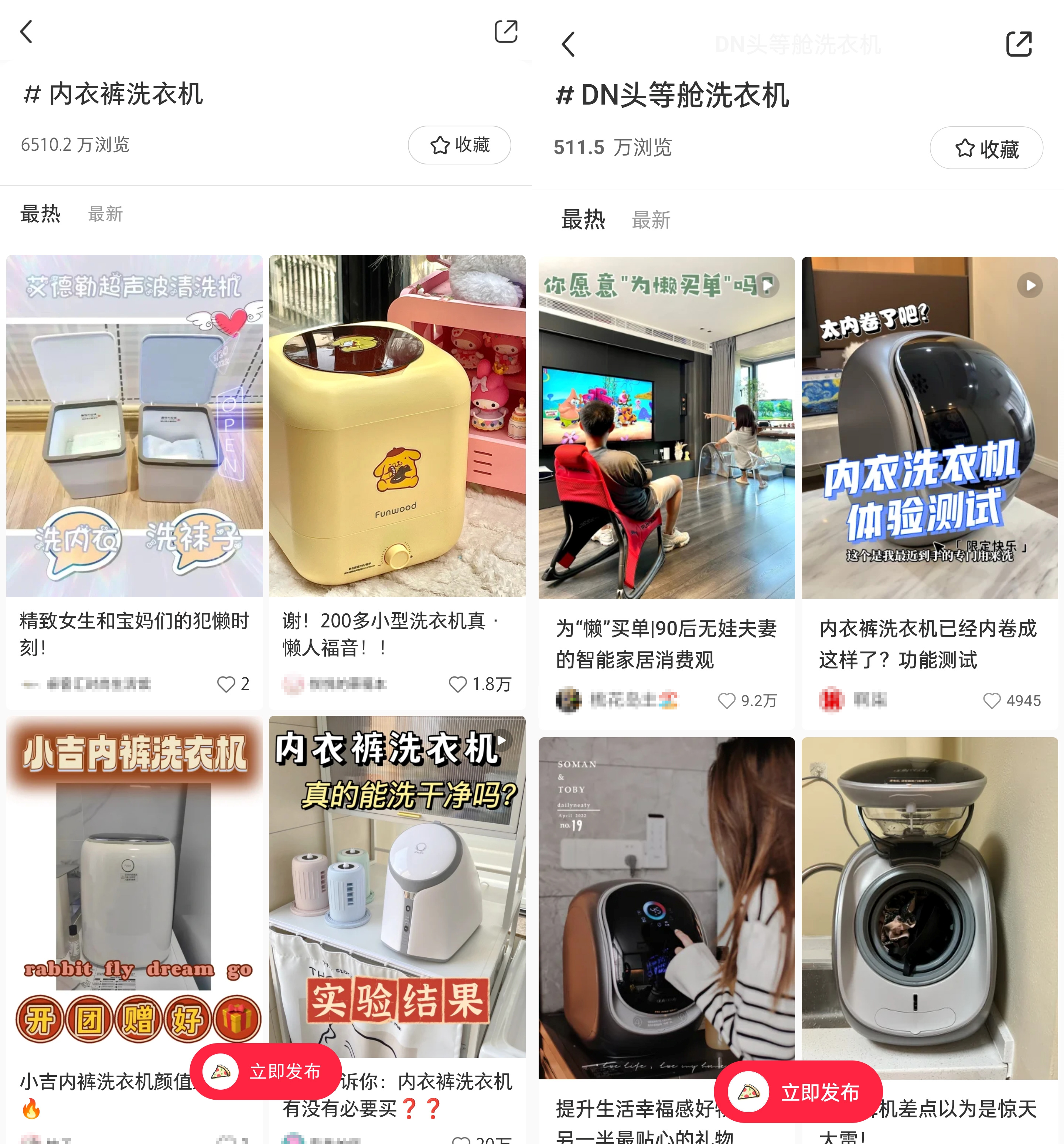Tap 立即发布 on the 内衣裤洗衣机 page
The width and height of the screenshot is (1064, 1144).
[x=266, y=1072]
